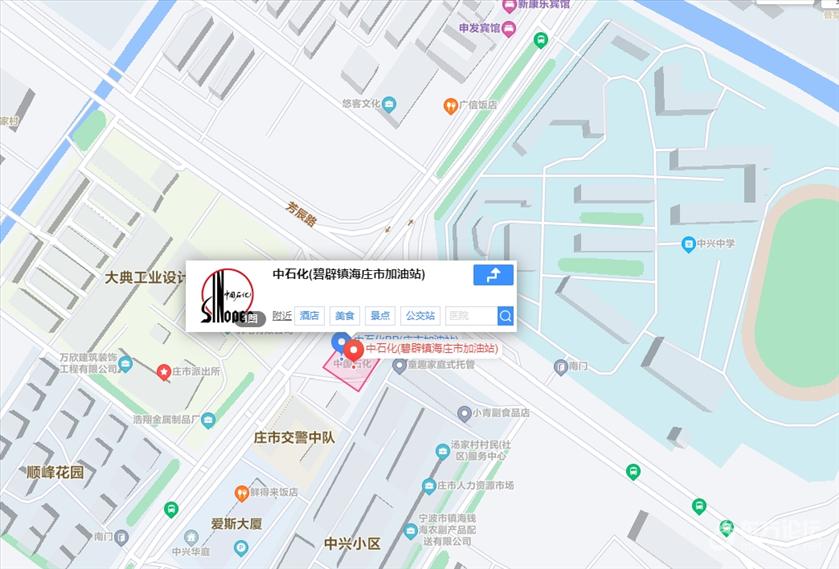Viewport: 839px width, 569px height.
Task: Start route directions to the gas station
Action: (493, 275)
